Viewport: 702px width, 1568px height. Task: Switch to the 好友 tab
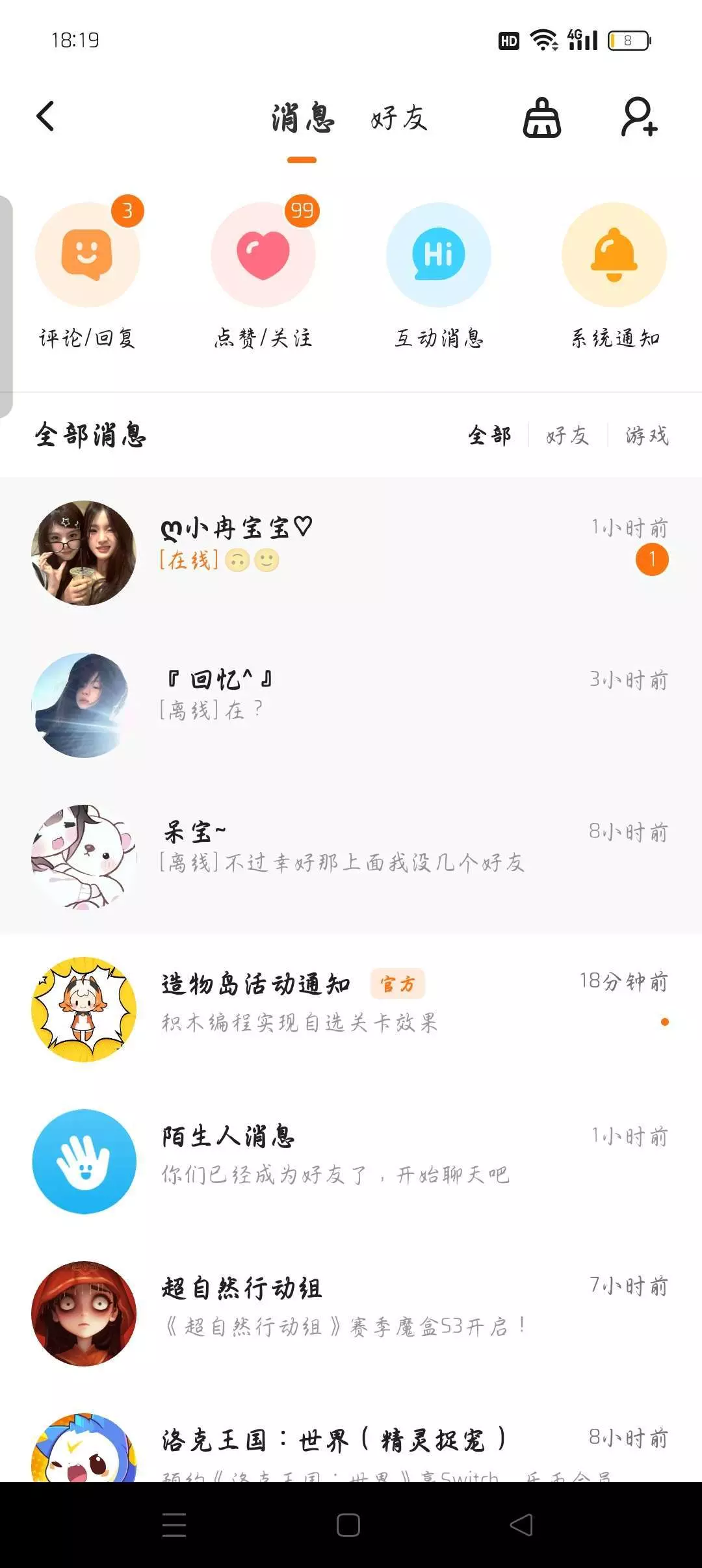(398, 119)
